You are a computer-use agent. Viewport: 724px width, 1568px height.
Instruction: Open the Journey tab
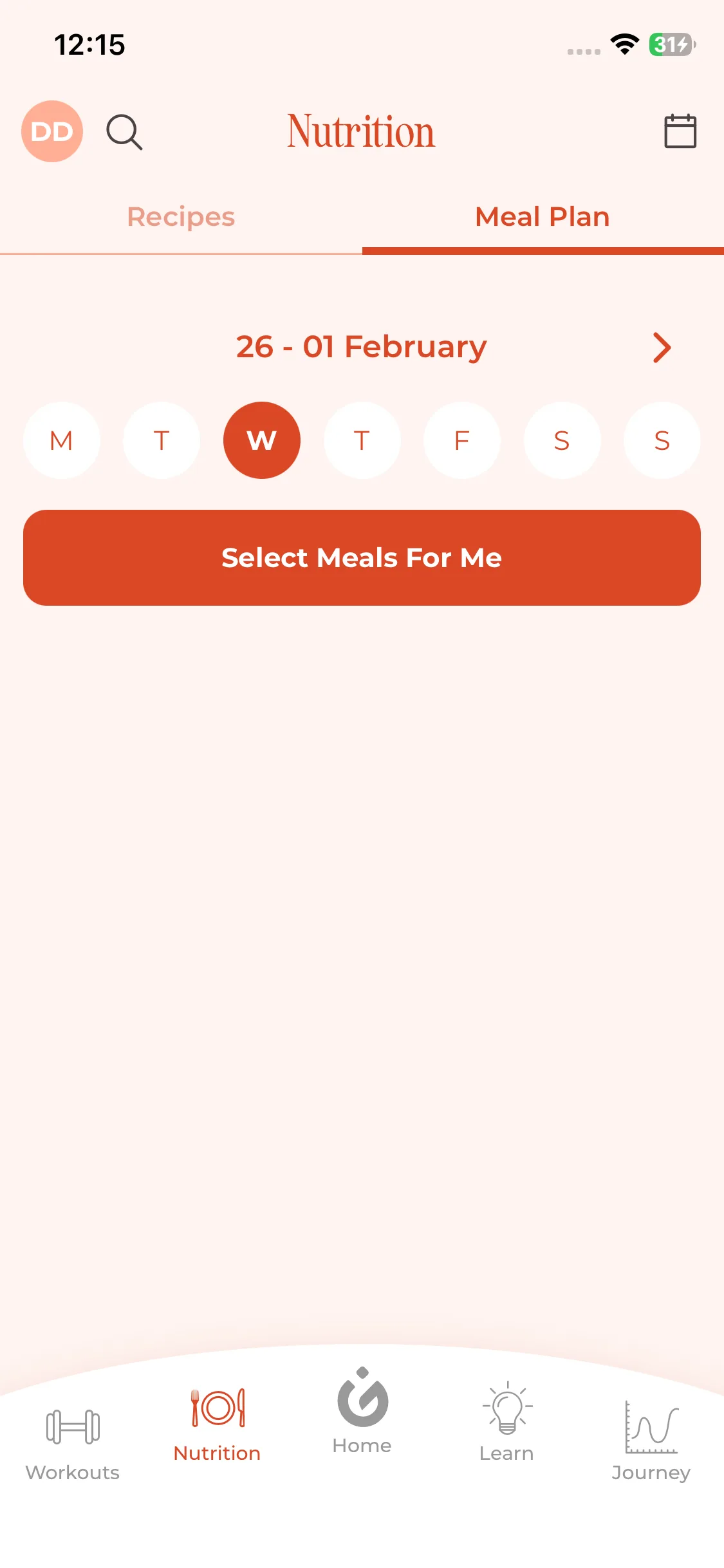[651, 1441]
